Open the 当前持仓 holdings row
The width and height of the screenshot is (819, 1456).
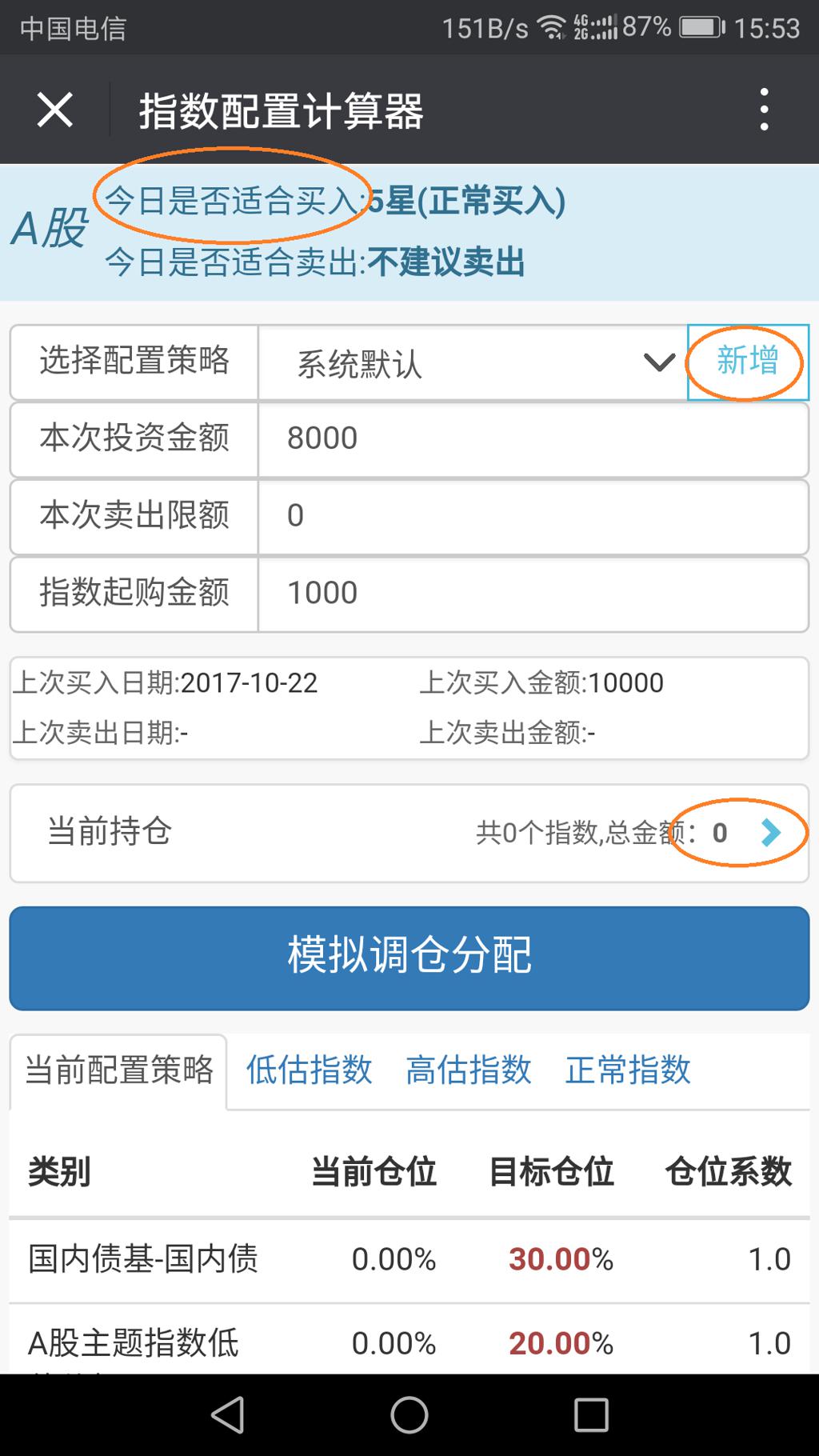409,833
